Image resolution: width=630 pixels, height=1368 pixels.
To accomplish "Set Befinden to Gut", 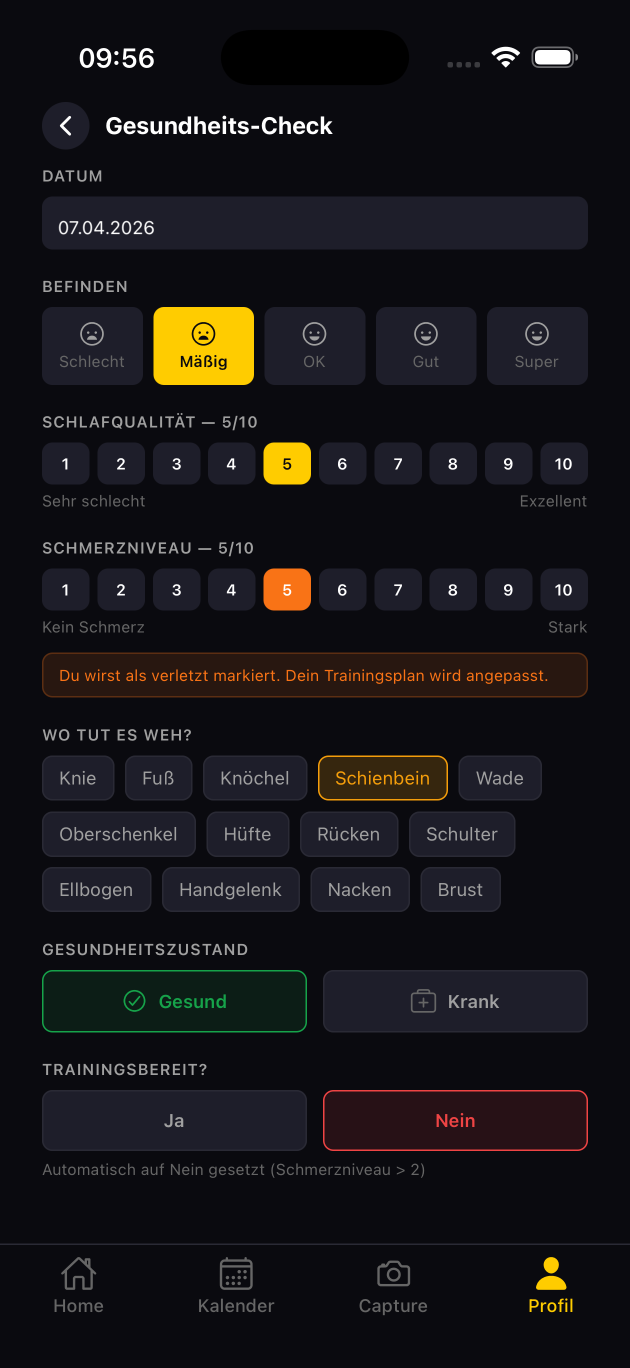I will (x=426, y=346).
